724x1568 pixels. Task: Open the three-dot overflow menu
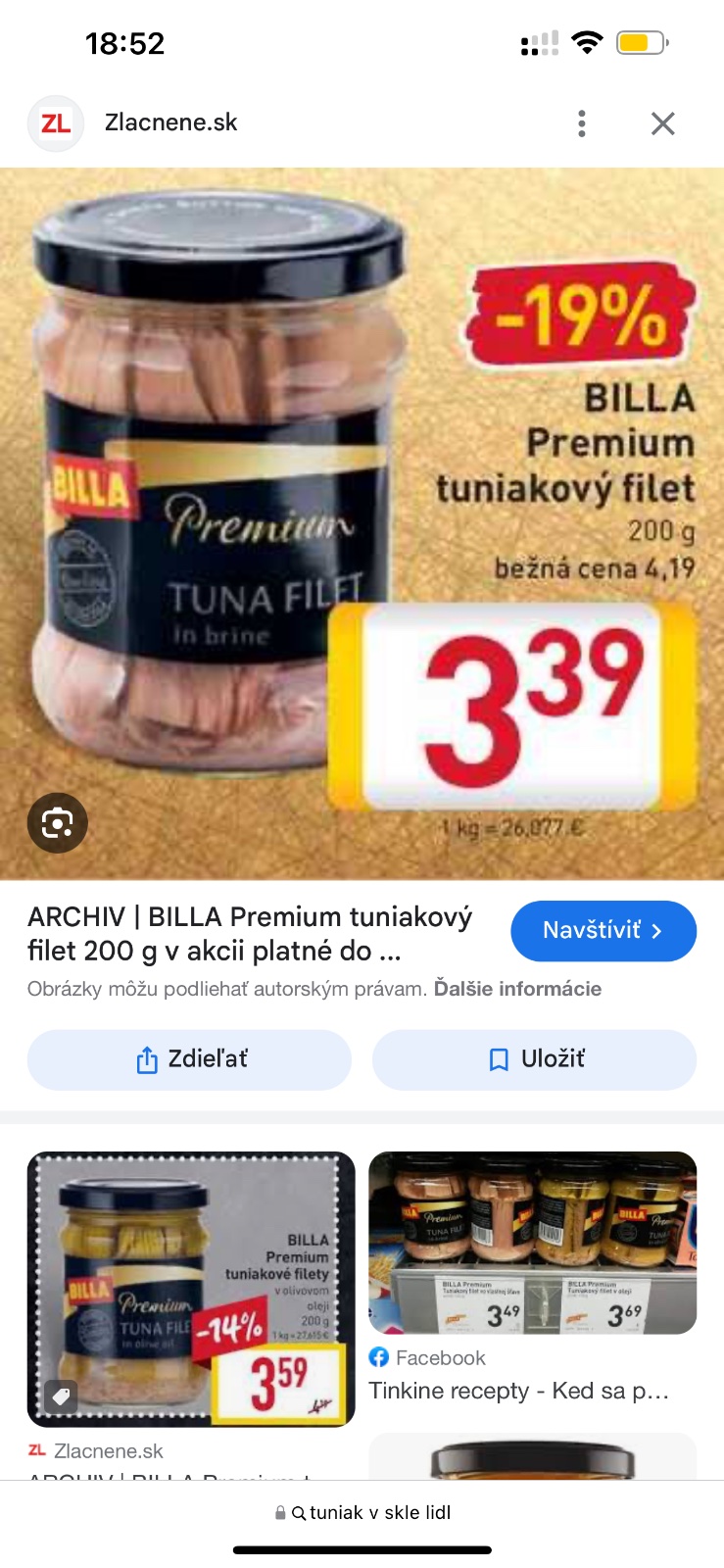[582, 123]
